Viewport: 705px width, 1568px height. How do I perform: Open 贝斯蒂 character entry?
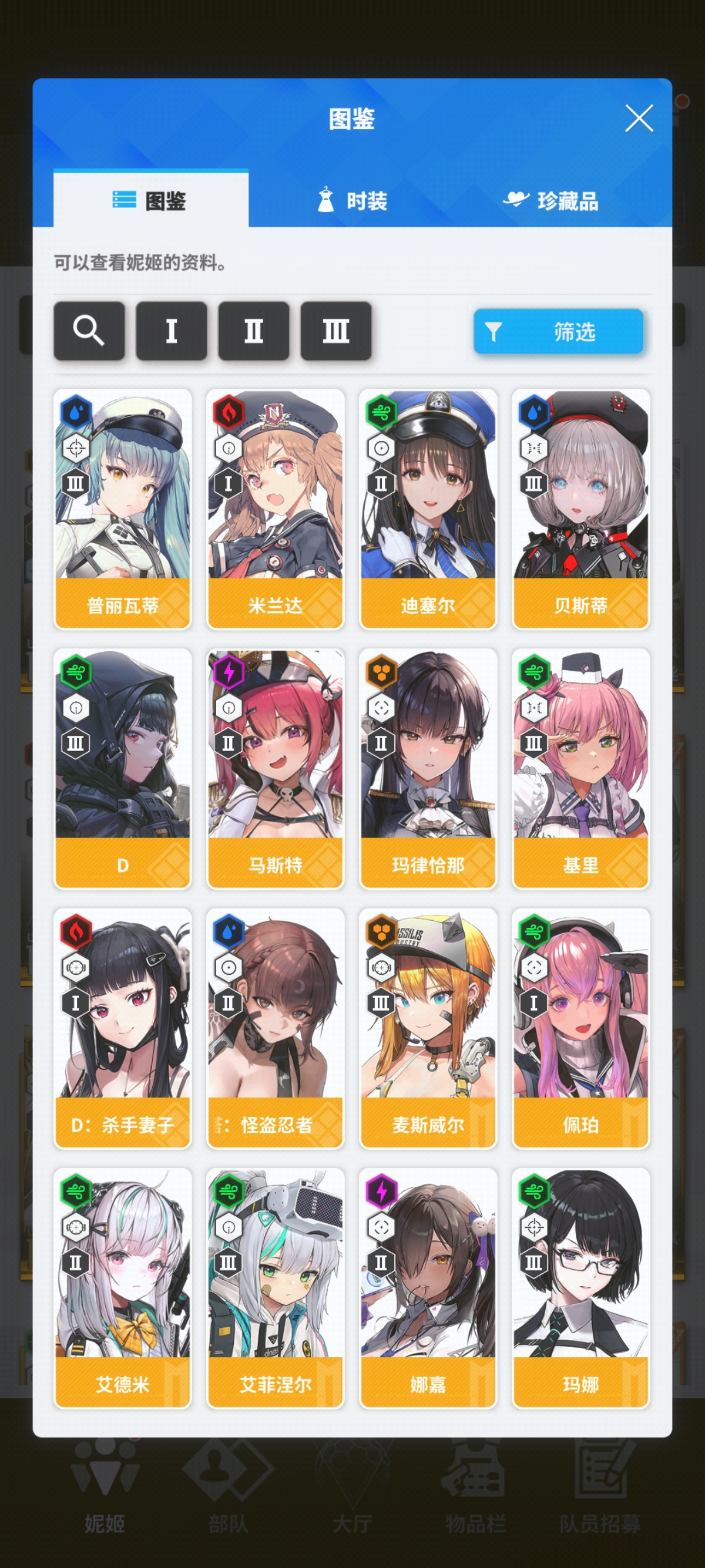[581, 509]
